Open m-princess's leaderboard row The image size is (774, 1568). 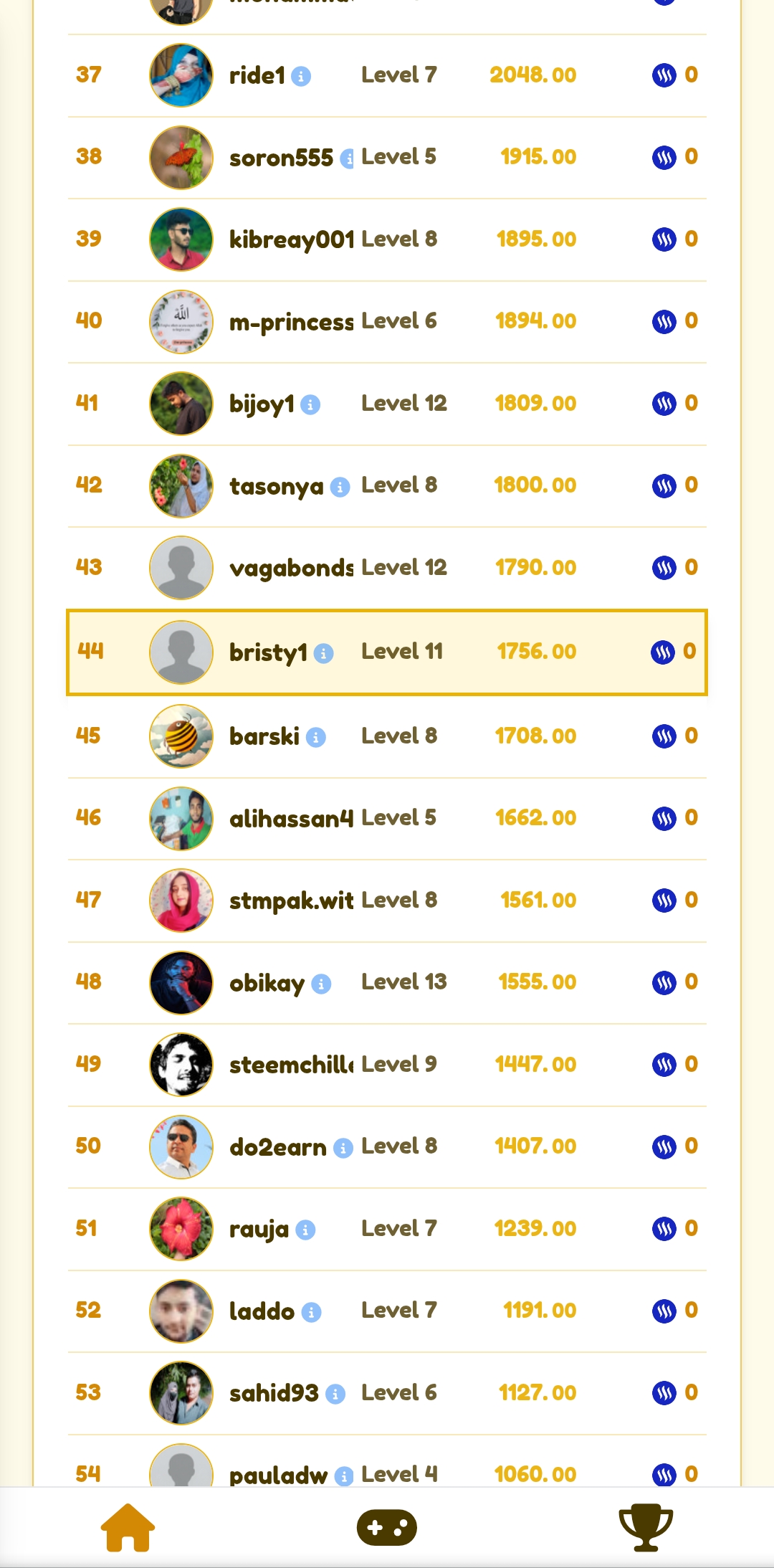point(387,322)
